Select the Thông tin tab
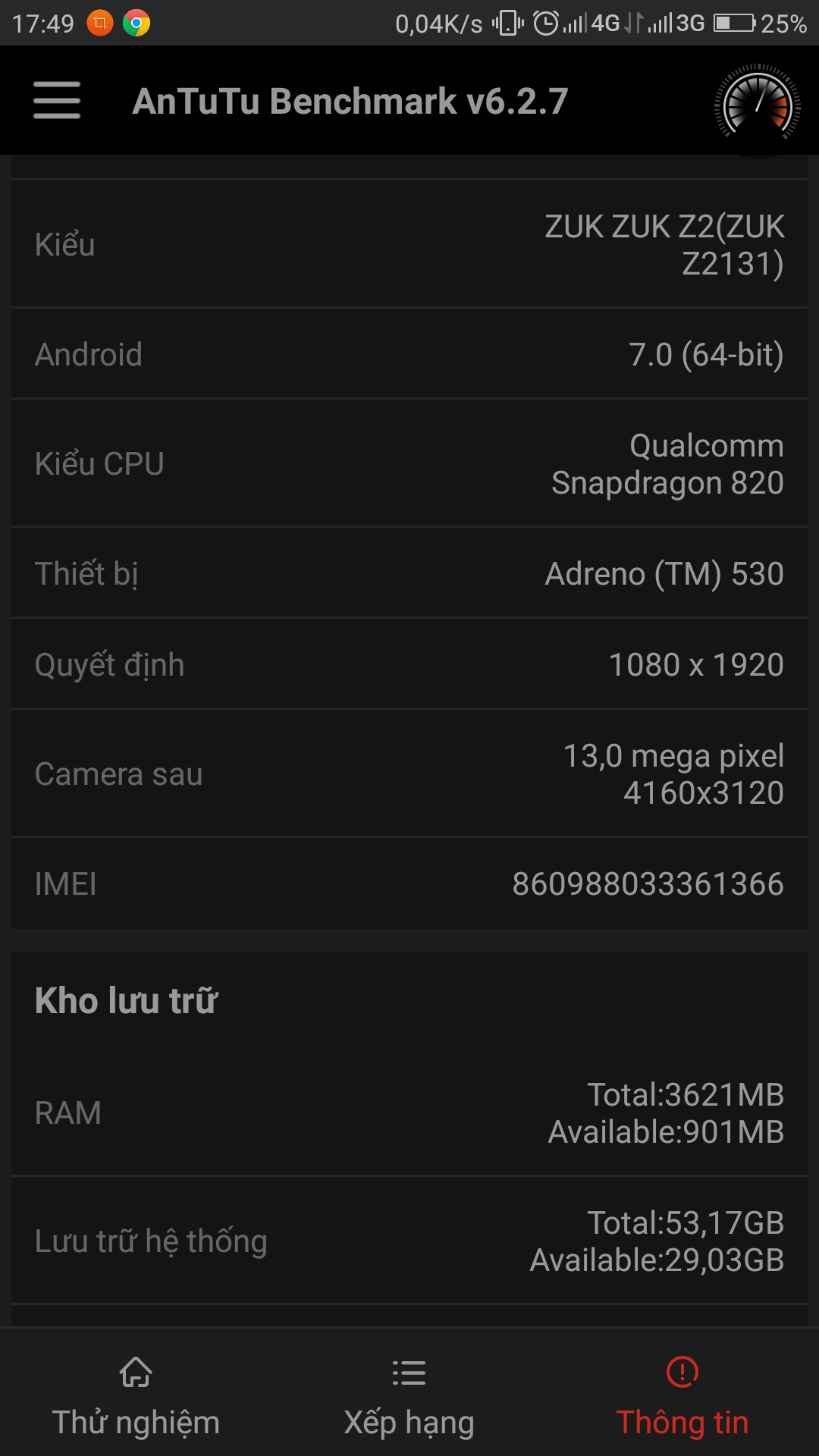The image size is (819, 1456). pyautogui.click(x=682, y=1396)
